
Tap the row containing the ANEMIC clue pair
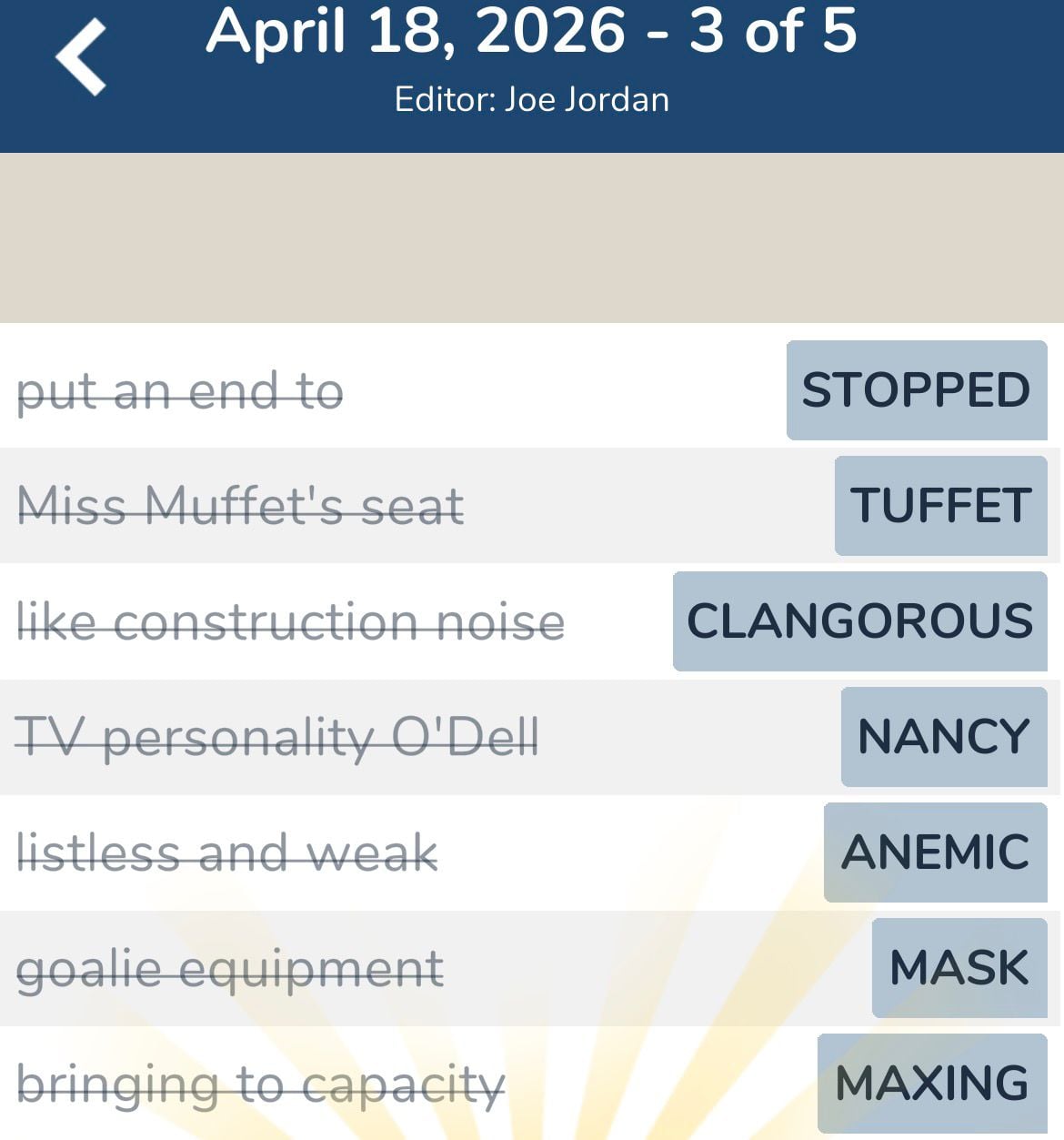pos(532,852)
